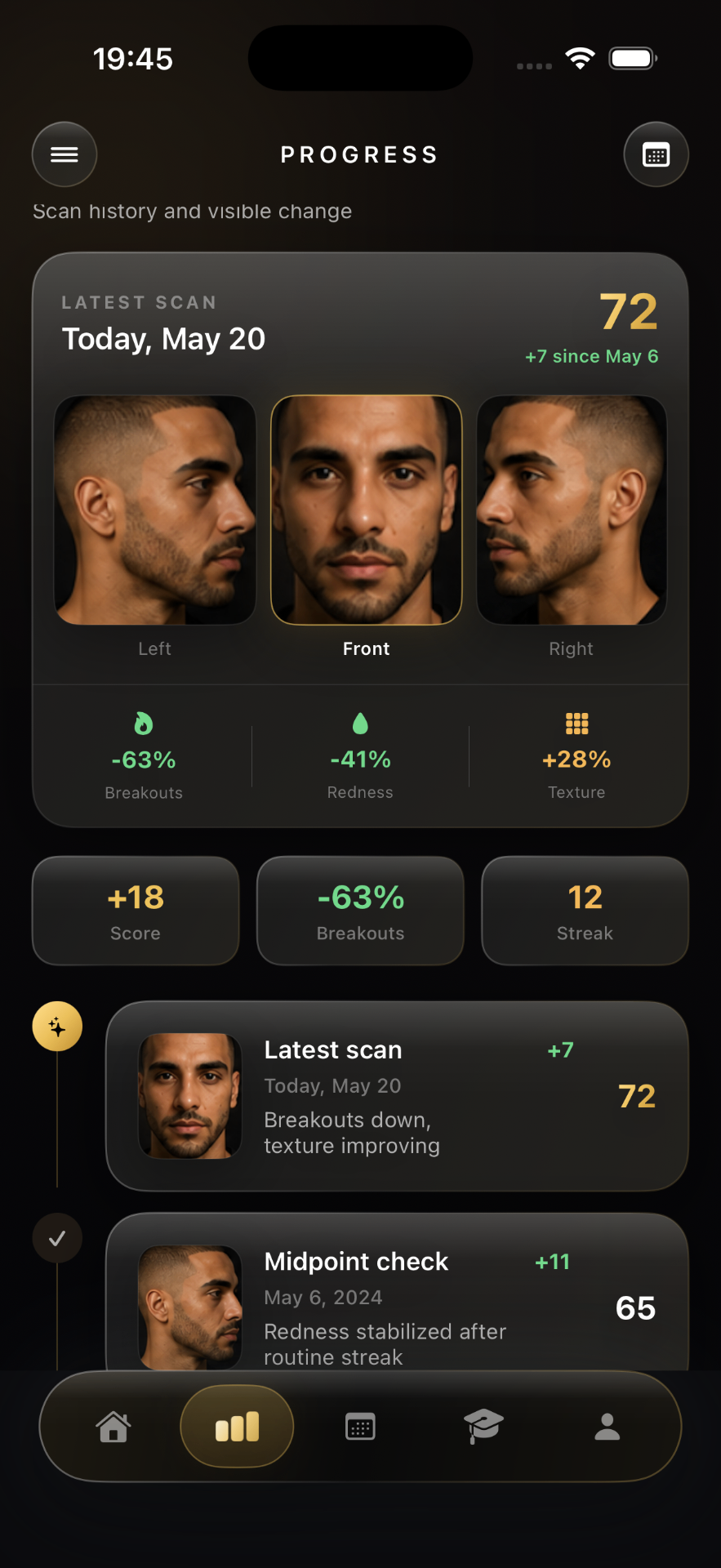Select the Left face photo
This screenshot has height=1568, width=721.
point(155,510)
